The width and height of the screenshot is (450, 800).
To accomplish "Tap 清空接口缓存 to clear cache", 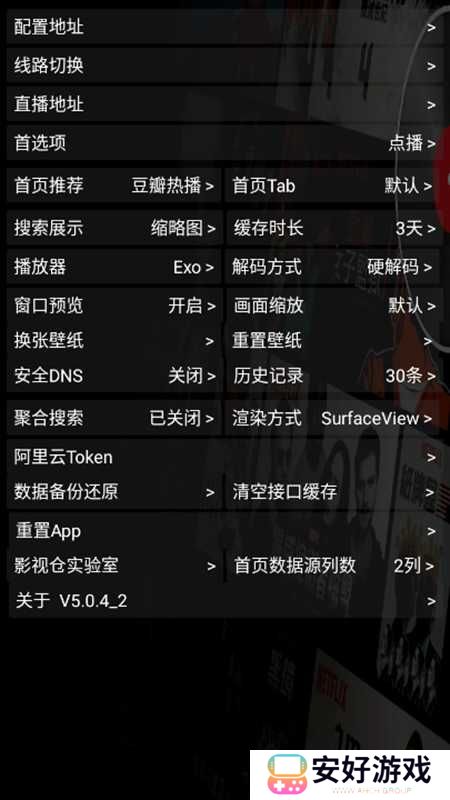I will coord(334,492).
